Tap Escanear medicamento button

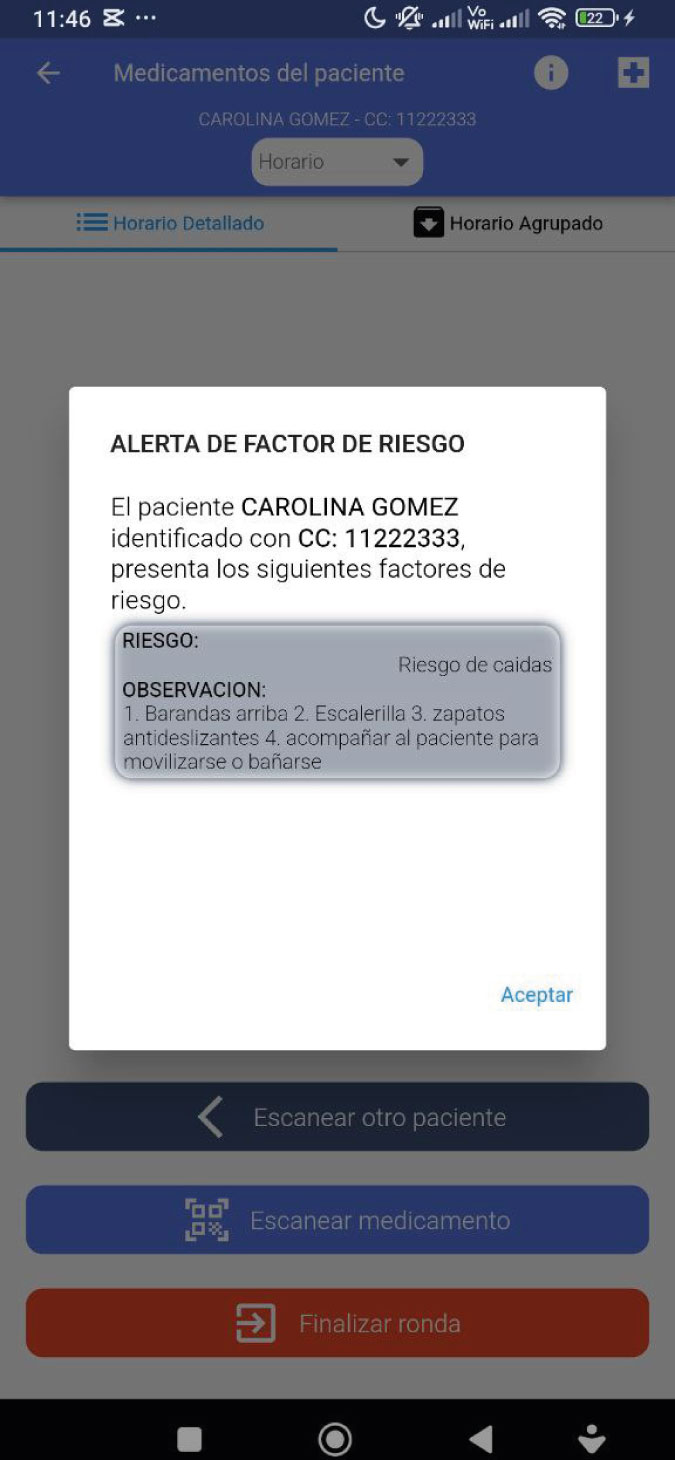(337, 1220)
